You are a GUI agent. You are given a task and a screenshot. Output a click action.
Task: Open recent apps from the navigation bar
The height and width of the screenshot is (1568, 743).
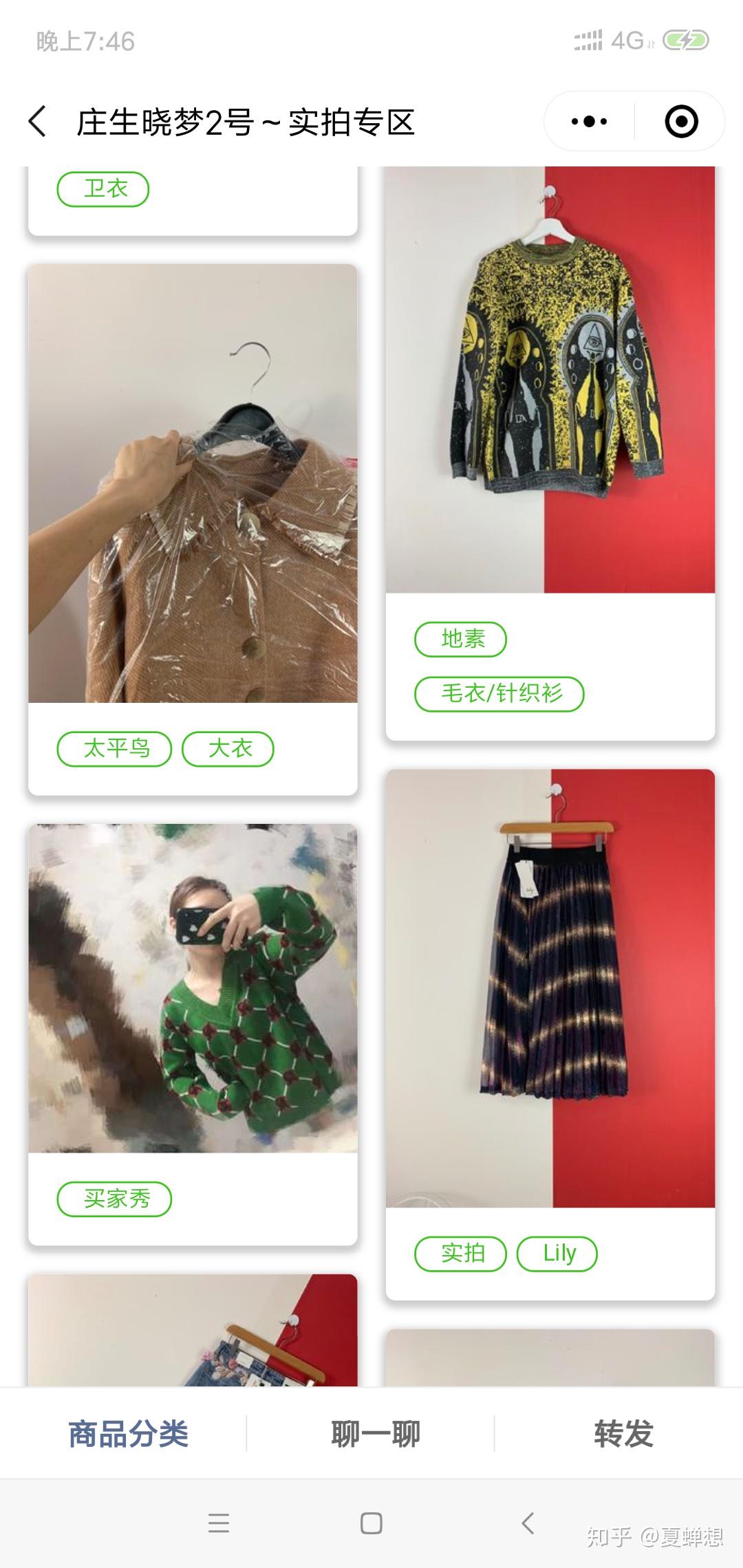coord(219,1523)
